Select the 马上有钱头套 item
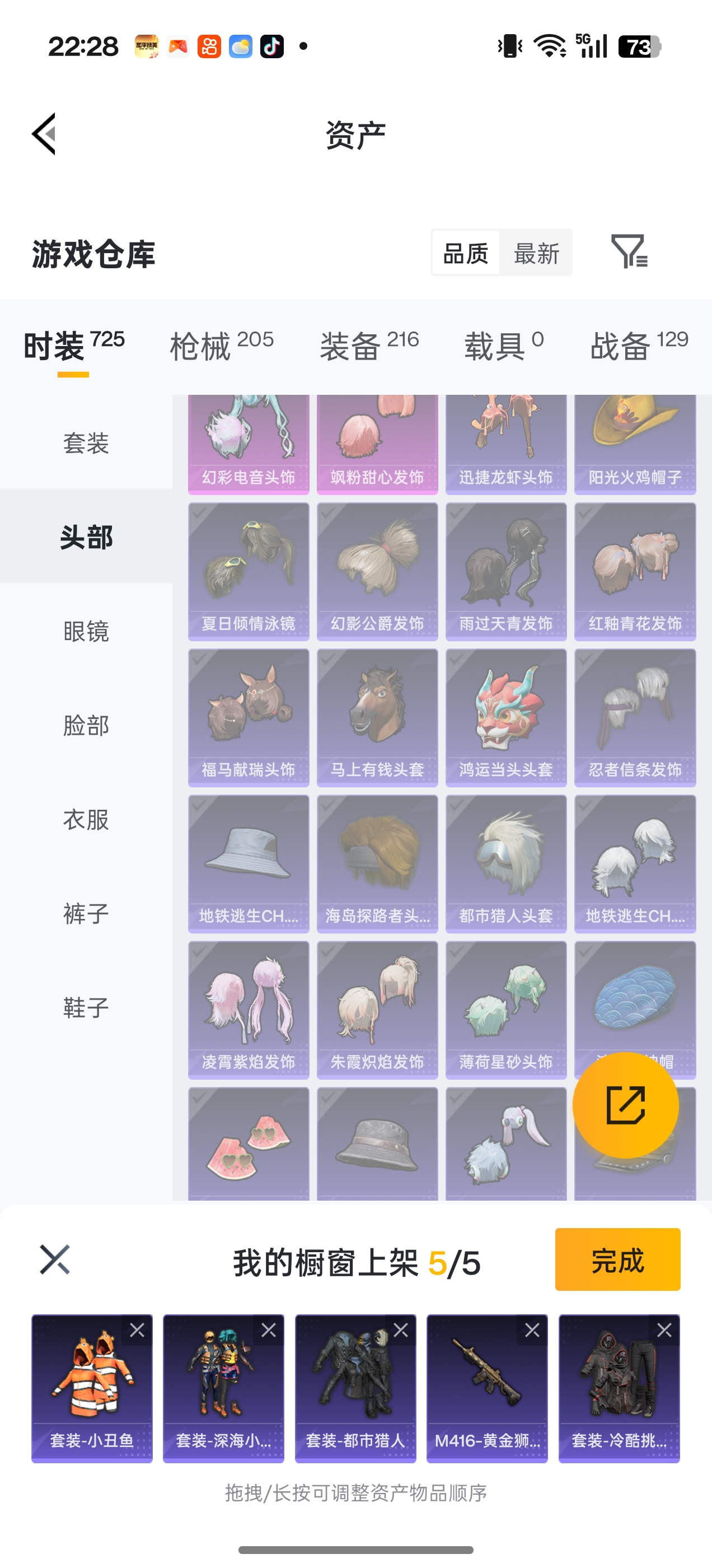 [377, 717]
